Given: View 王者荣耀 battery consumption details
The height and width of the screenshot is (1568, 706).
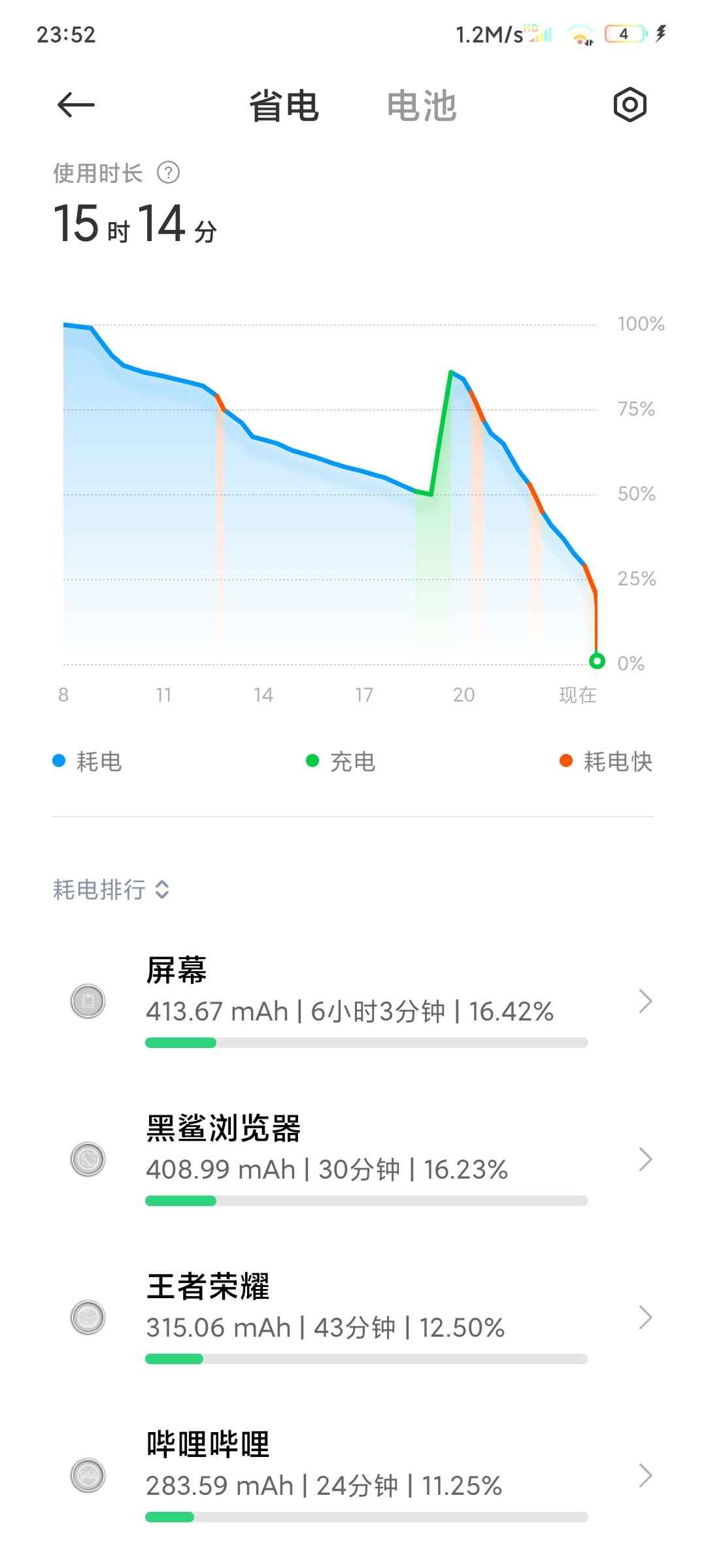Looking at the screenshot, I should 353,1317.
